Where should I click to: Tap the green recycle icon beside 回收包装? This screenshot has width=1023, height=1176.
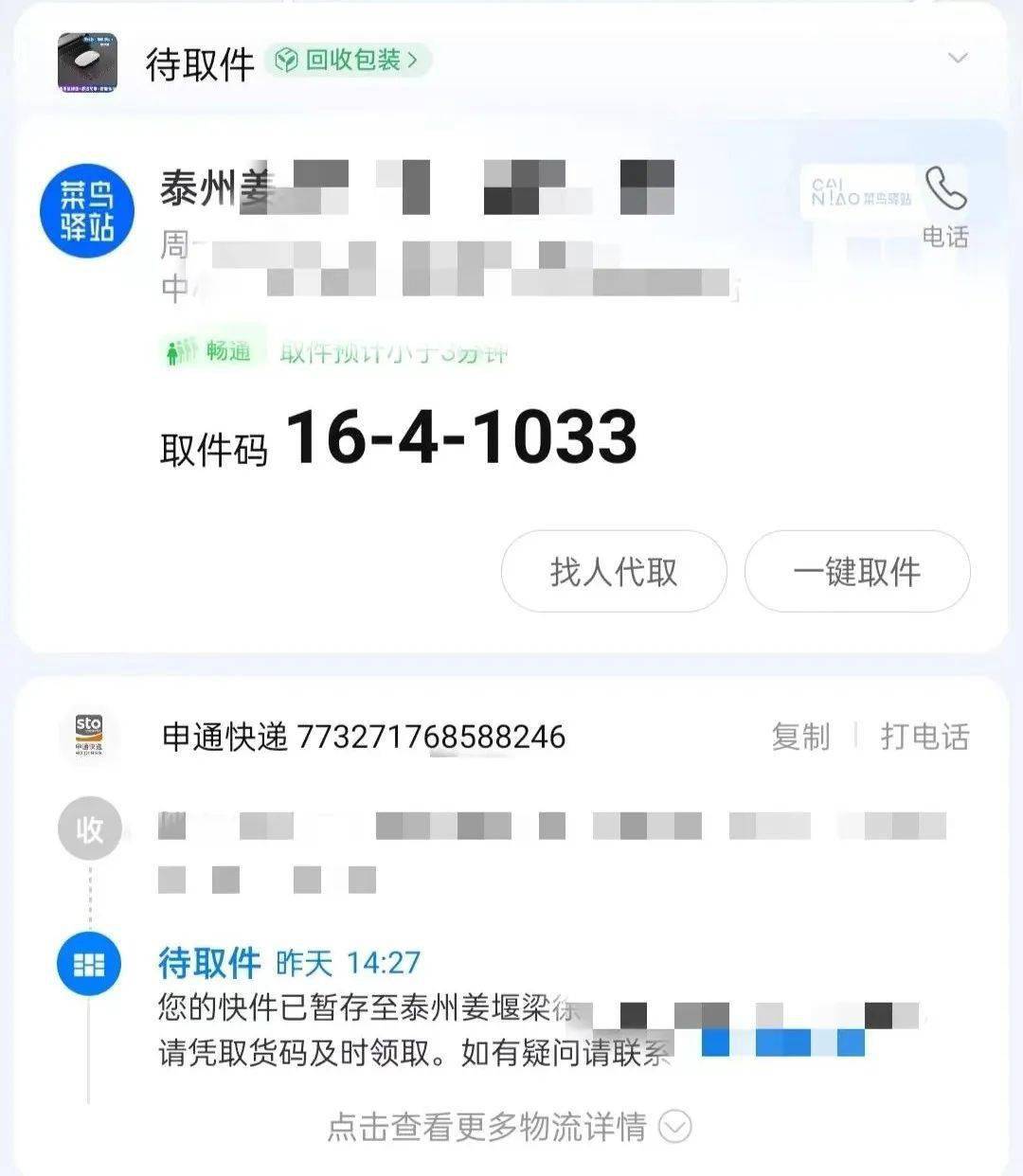click(x=285, y=61)
